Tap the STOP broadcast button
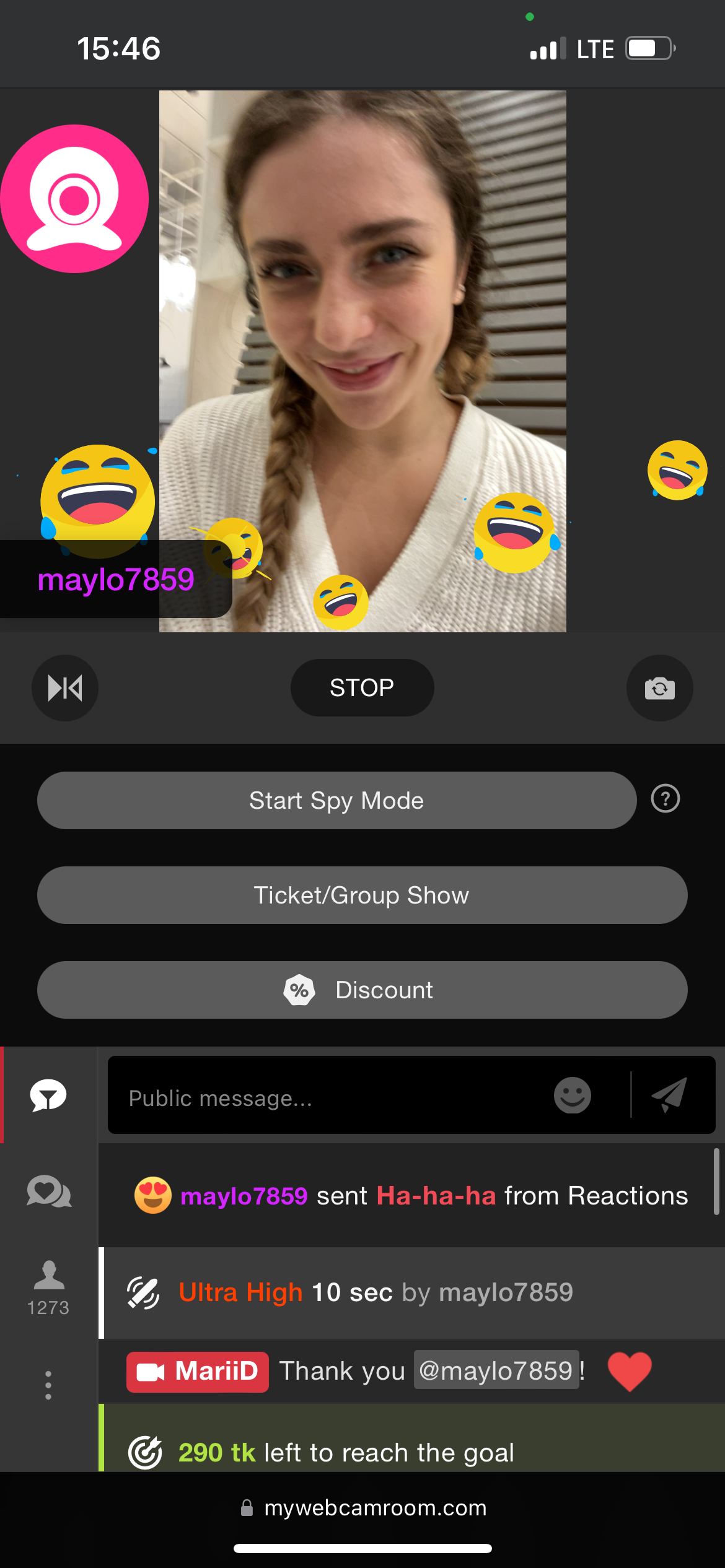The width and height of the screenshot is (725, 1568). 362,688
